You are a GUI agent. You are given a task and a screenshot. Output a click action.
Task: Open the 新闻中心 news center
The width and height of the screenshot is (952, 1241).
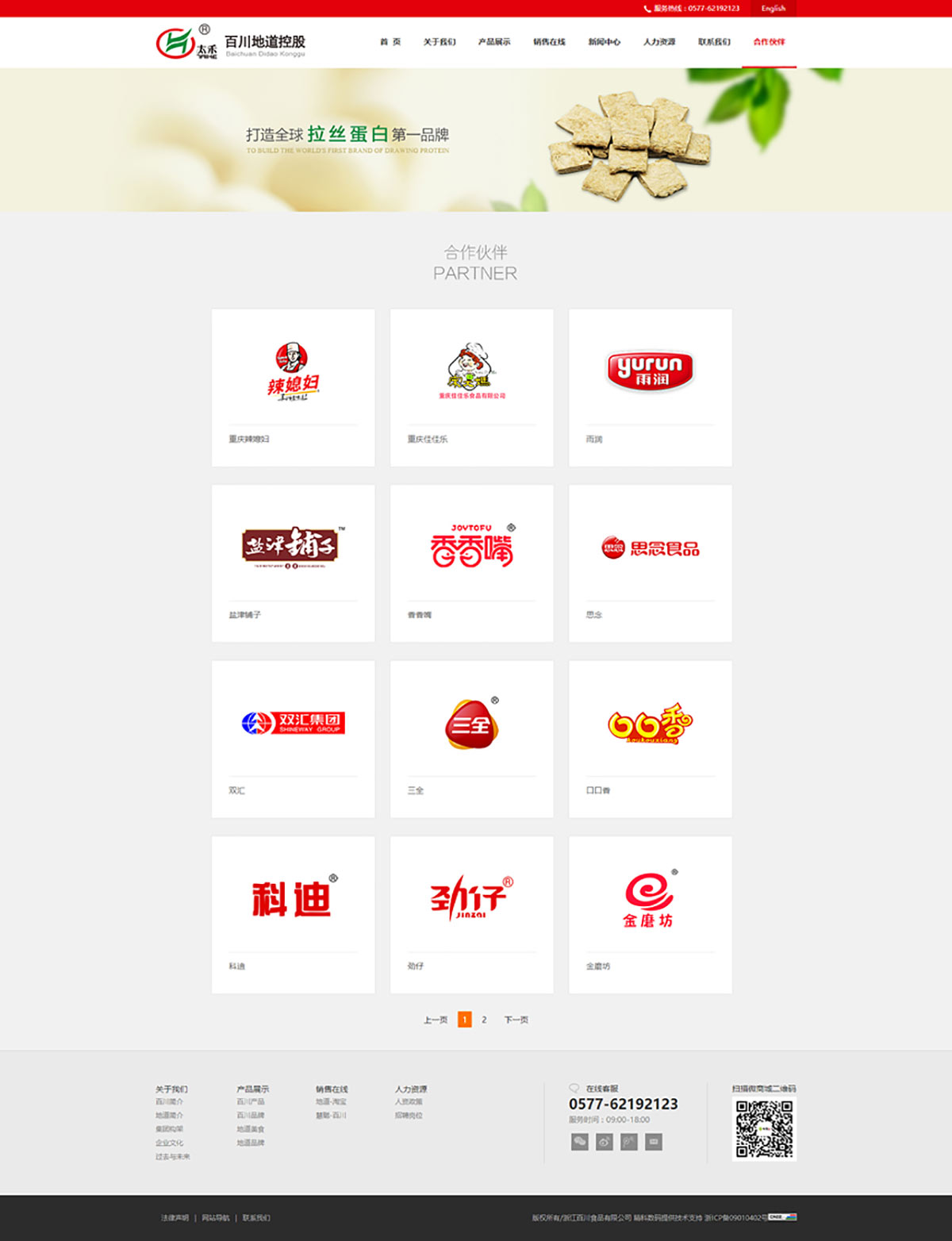click(604, 42)
